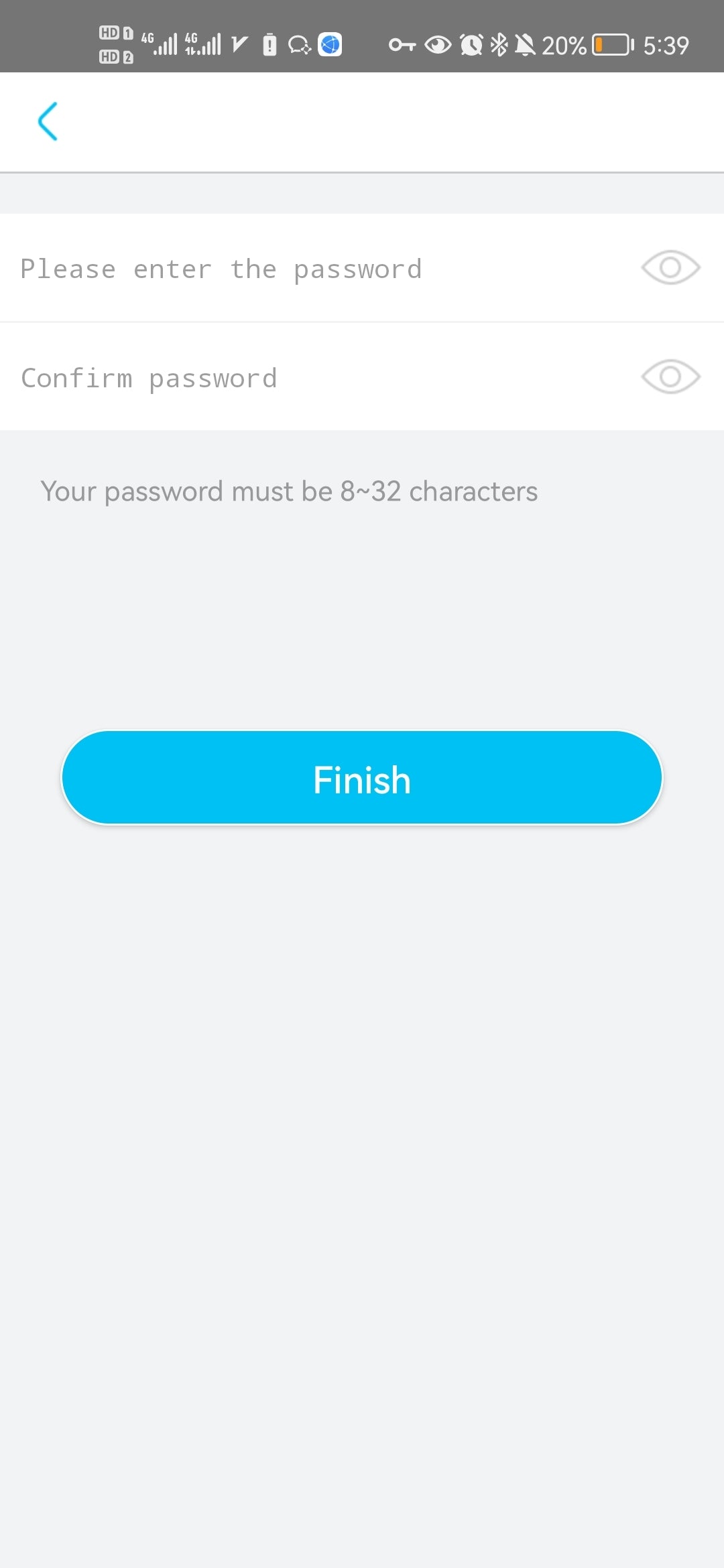Reveal text in the Confirm password field

(x=670, y=377)
